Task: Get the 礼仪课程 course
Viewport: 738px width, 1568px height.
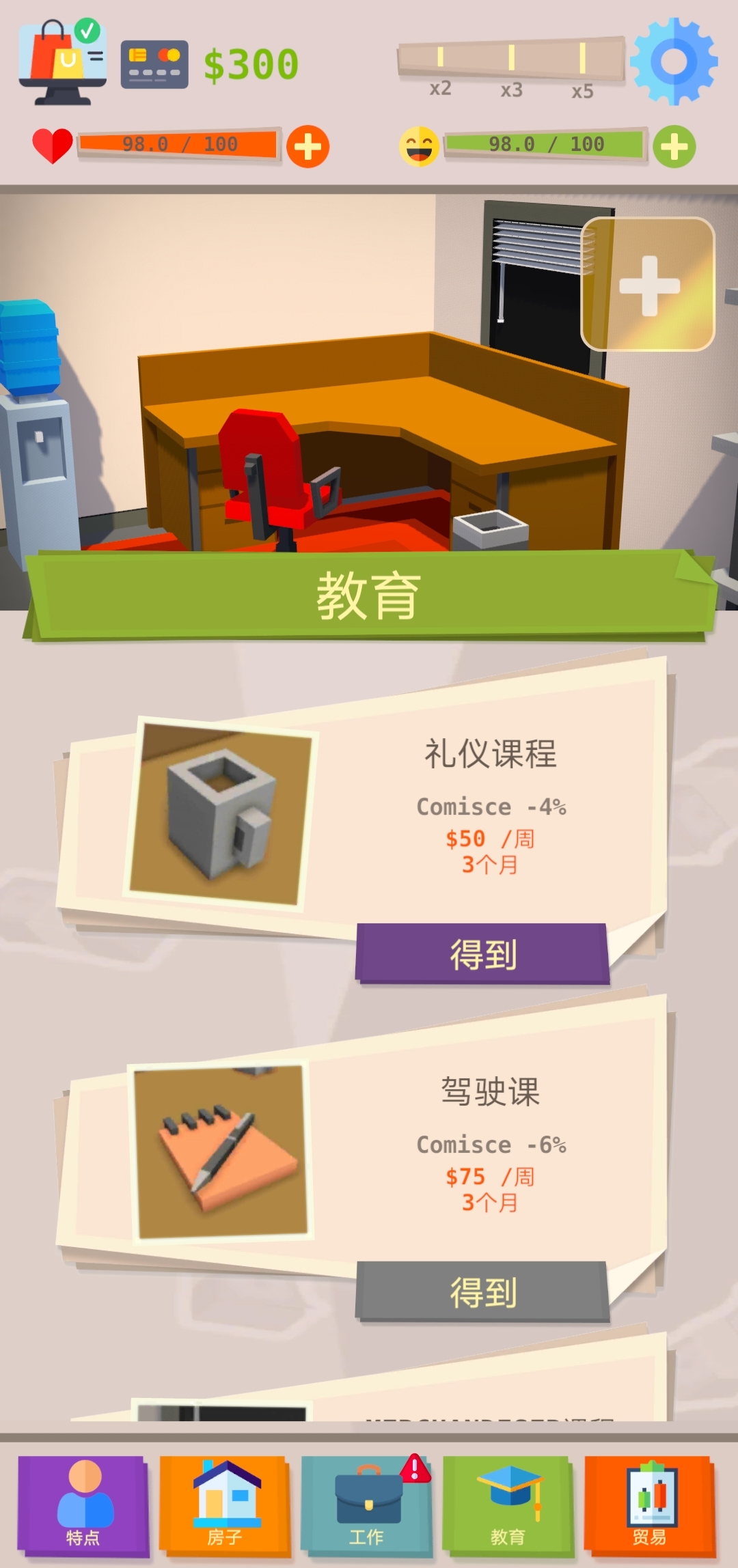Action: (482, 953)
